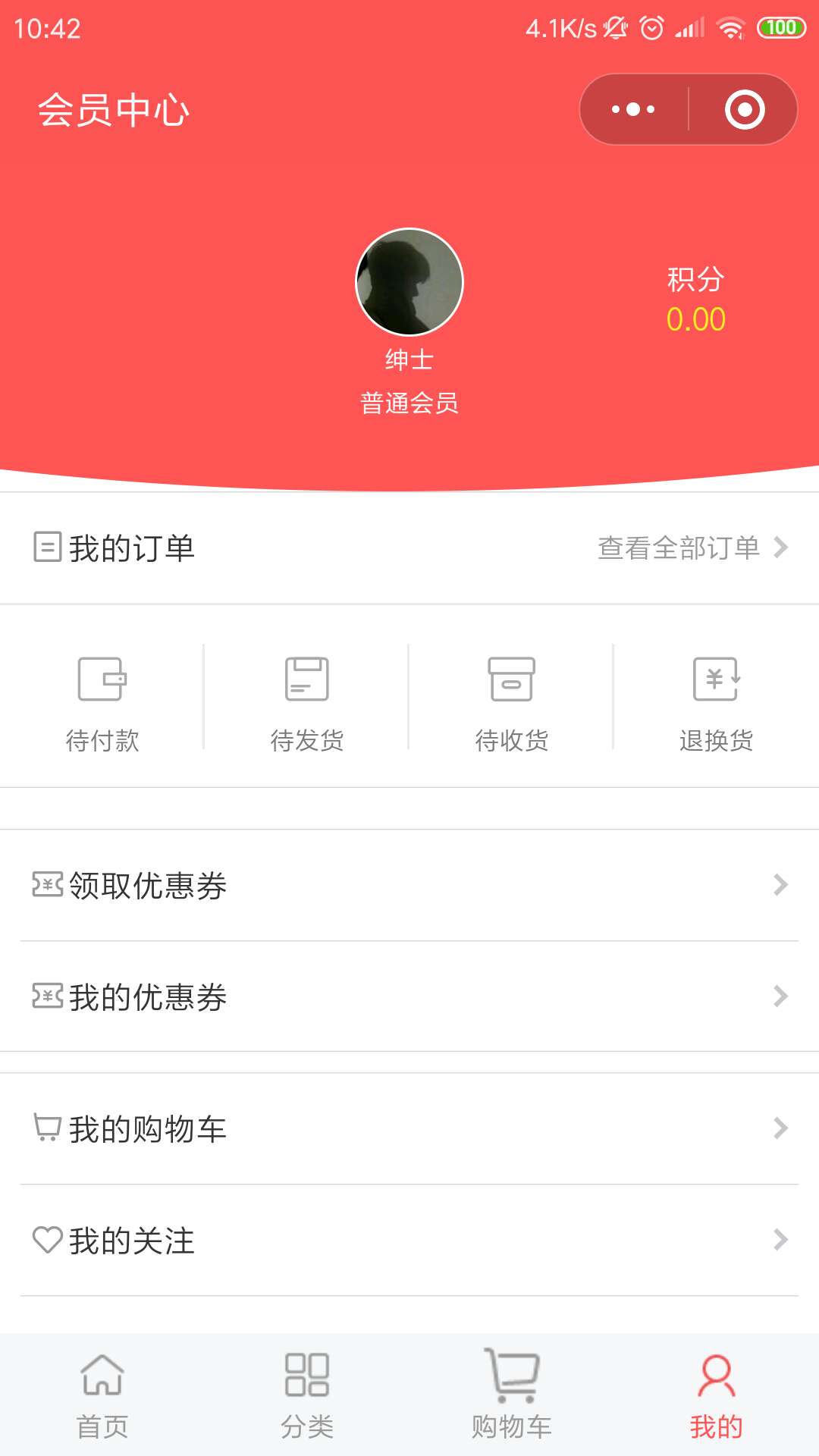Switch to the 分类 tab
Image resolution: width=819 pixels, height=1456 pixels.
(x=306, y=1395)
